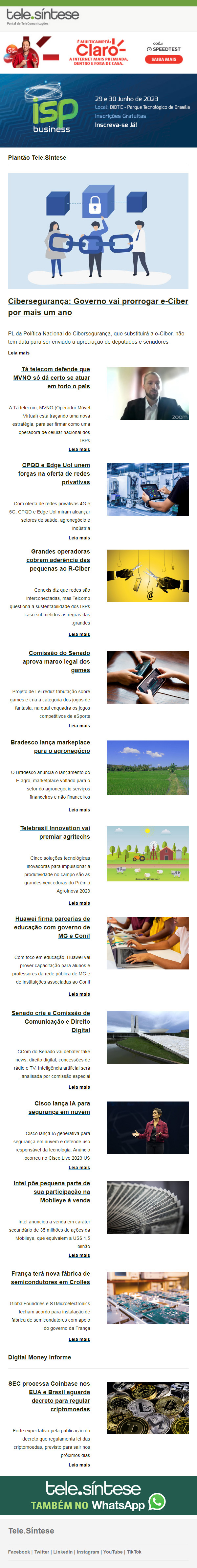Tap the SAIBA MAIS button in Claro ad
The height and width of the screenshot is (1568, 197).
click(164, 59)
